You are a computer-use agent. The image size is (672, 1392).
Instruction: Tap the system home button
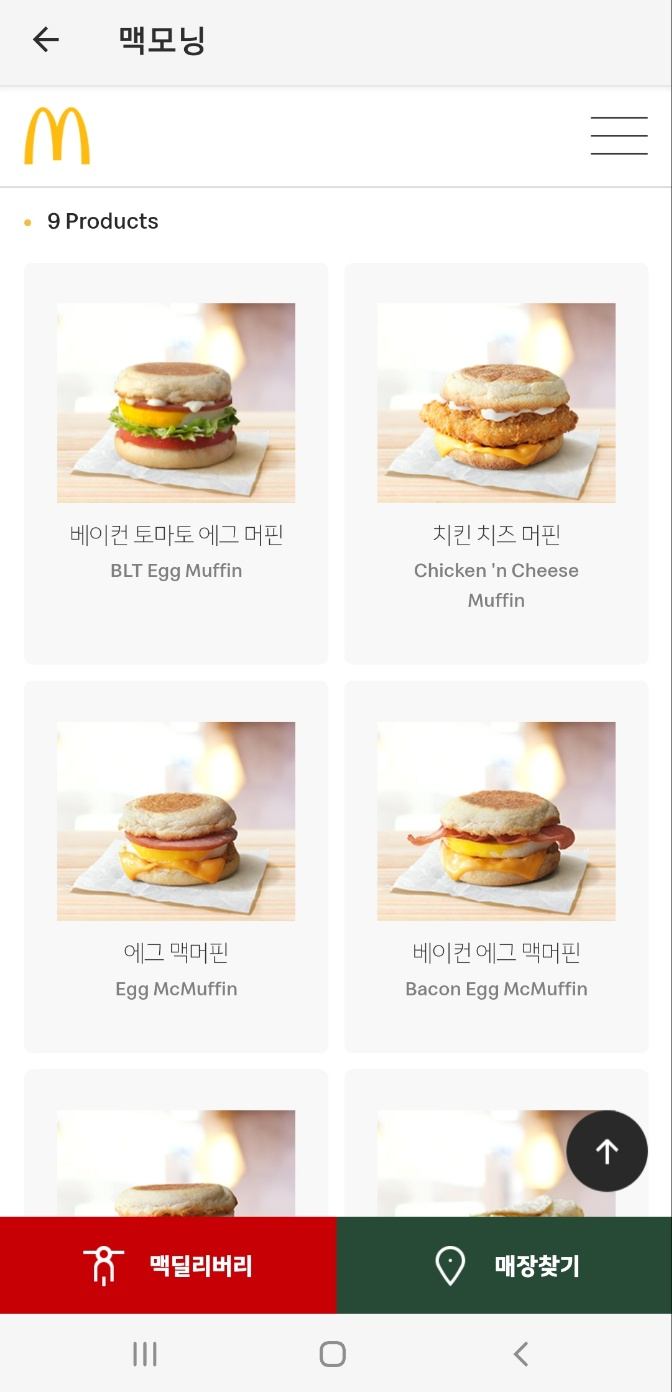[333, 1354]
